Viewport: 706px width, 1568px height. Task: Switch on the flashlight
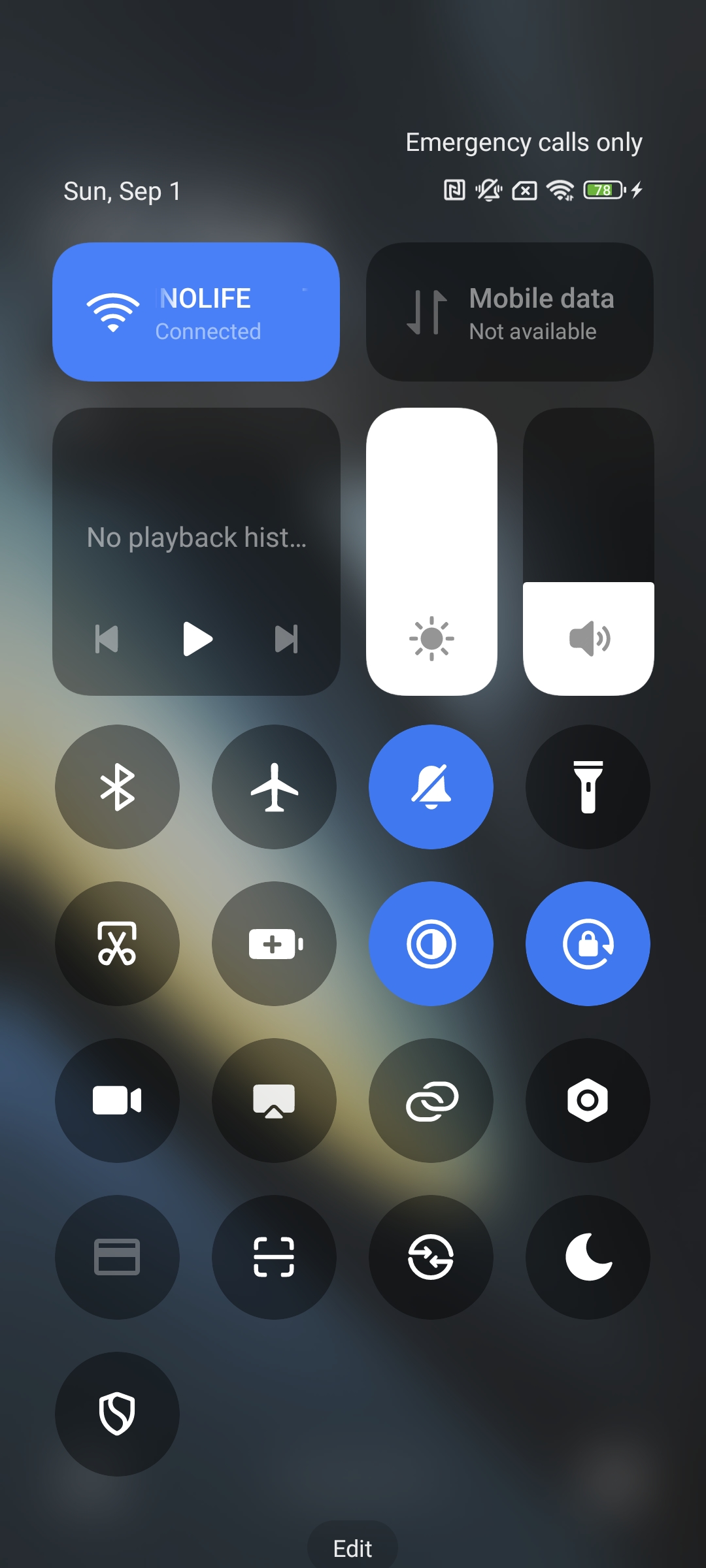pyautogui.click(x=588, y=787)
